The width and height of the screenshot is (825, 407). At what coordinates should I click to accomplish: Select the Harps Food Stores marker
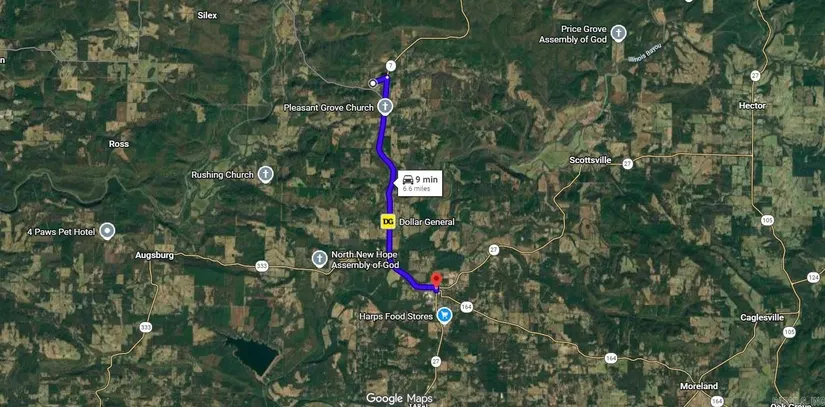(444, 315)
